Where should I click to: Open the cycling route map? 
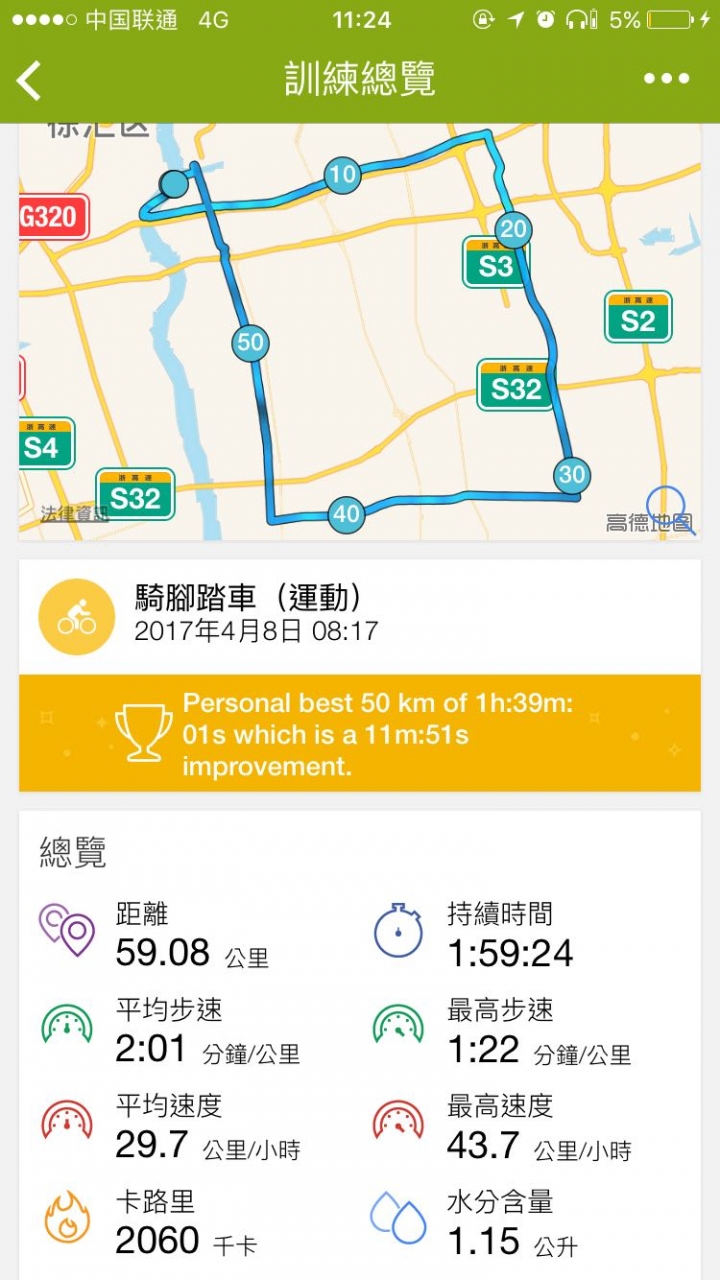(360, 332)
